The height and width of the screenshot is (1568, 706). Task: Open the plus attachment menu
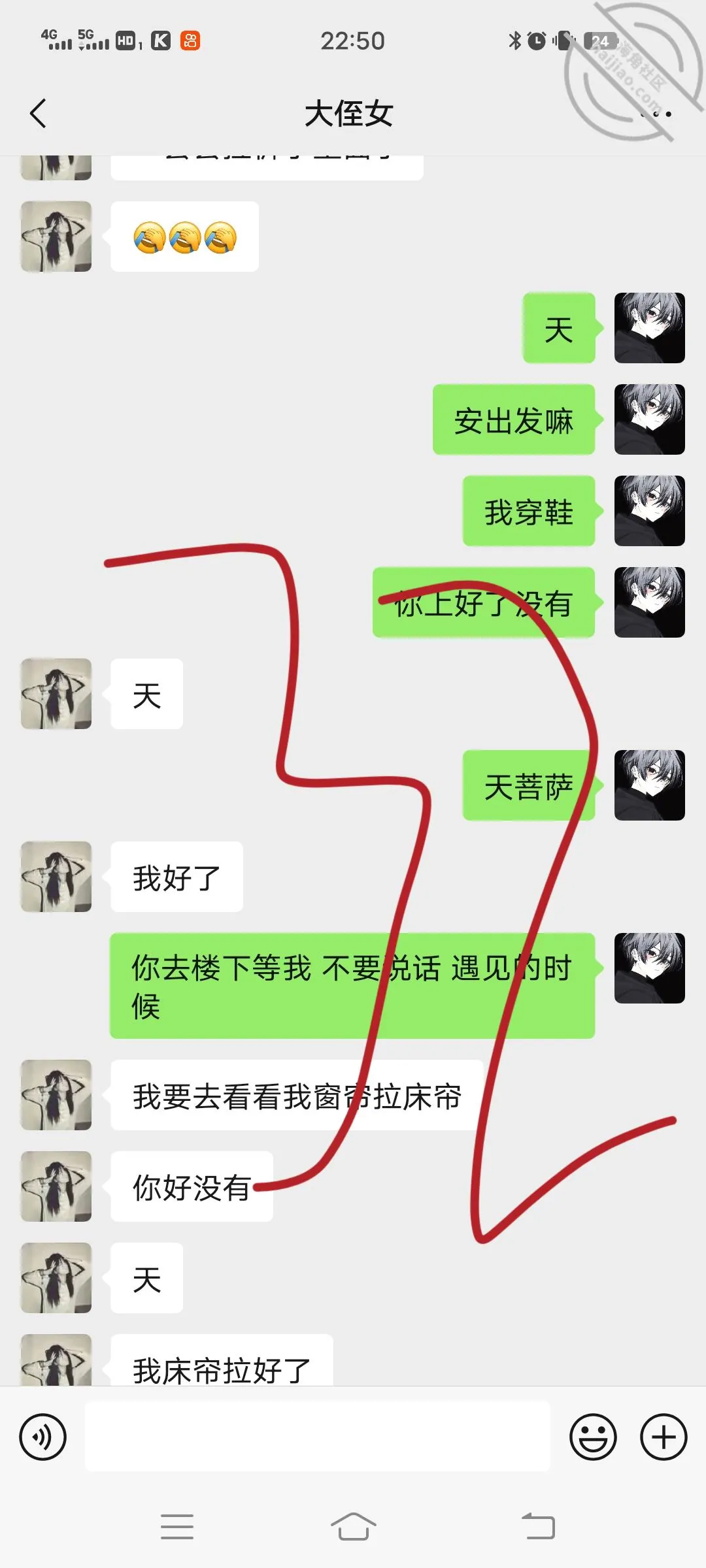664,1437
